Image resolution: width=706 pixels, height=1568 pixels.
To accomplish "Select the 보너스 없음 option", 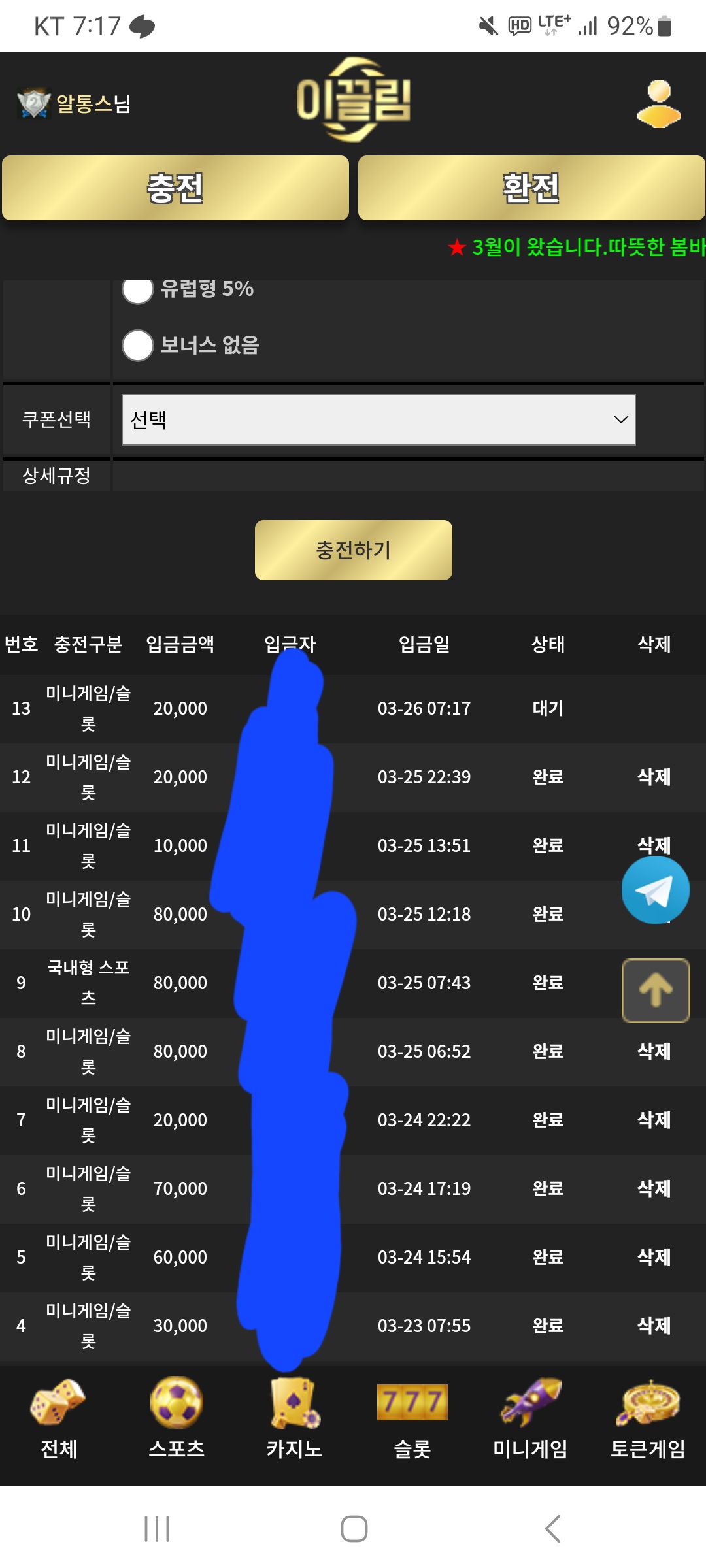I will tap(138, 345).
